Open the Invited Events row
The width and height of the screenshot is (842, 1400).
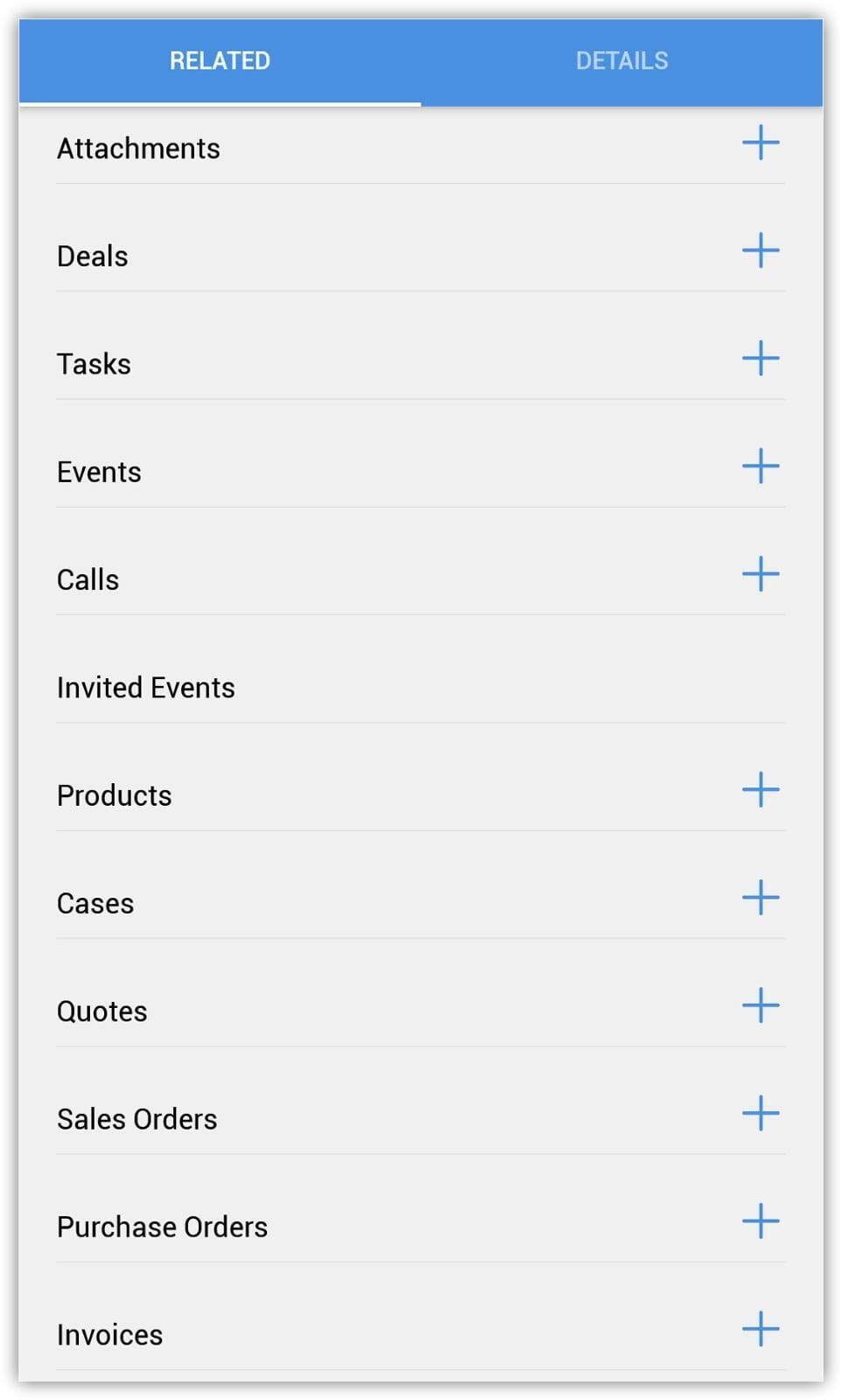pos(421,688)
